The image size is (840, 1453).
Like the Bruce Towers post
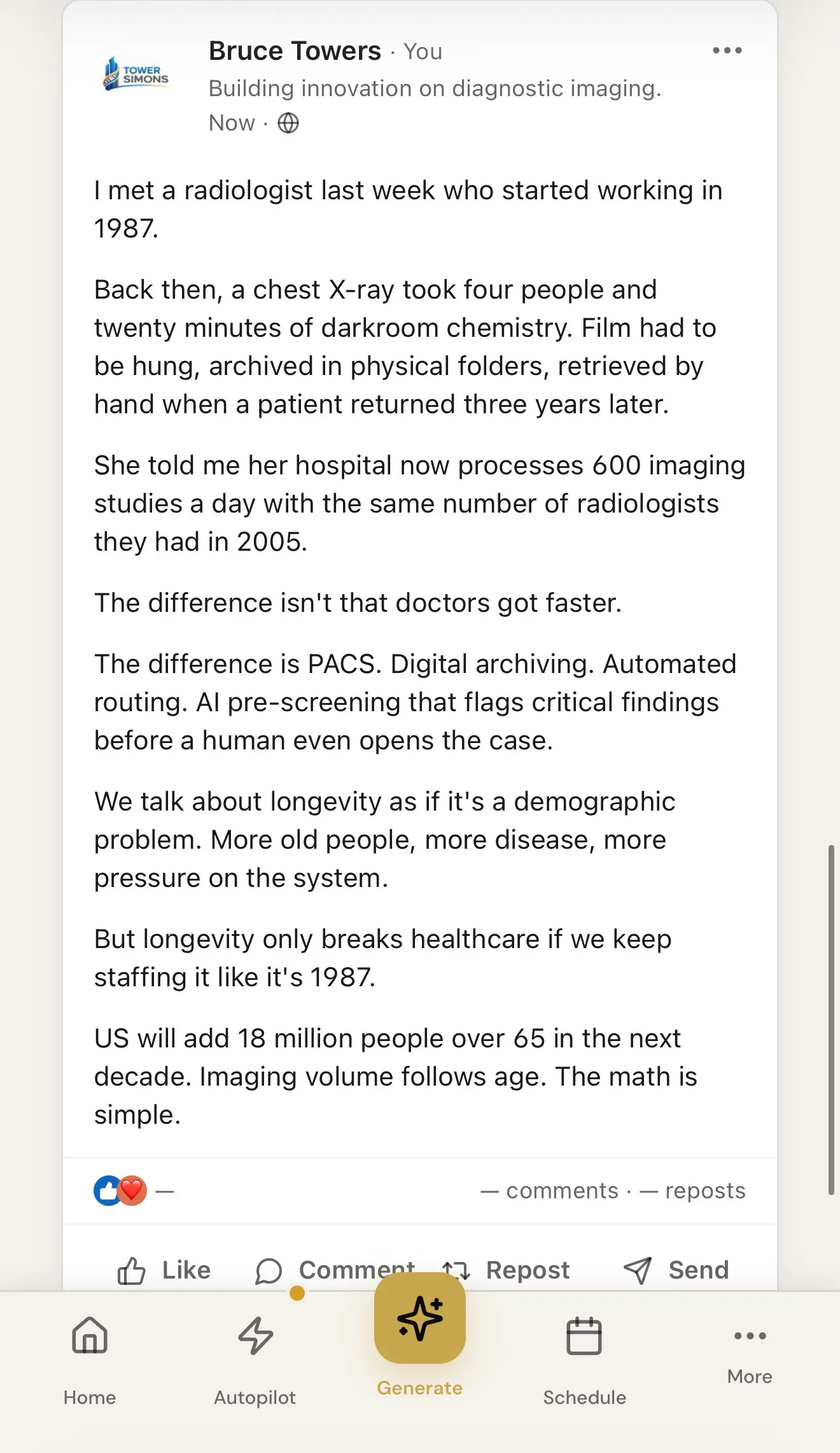tap(164, 1270)
